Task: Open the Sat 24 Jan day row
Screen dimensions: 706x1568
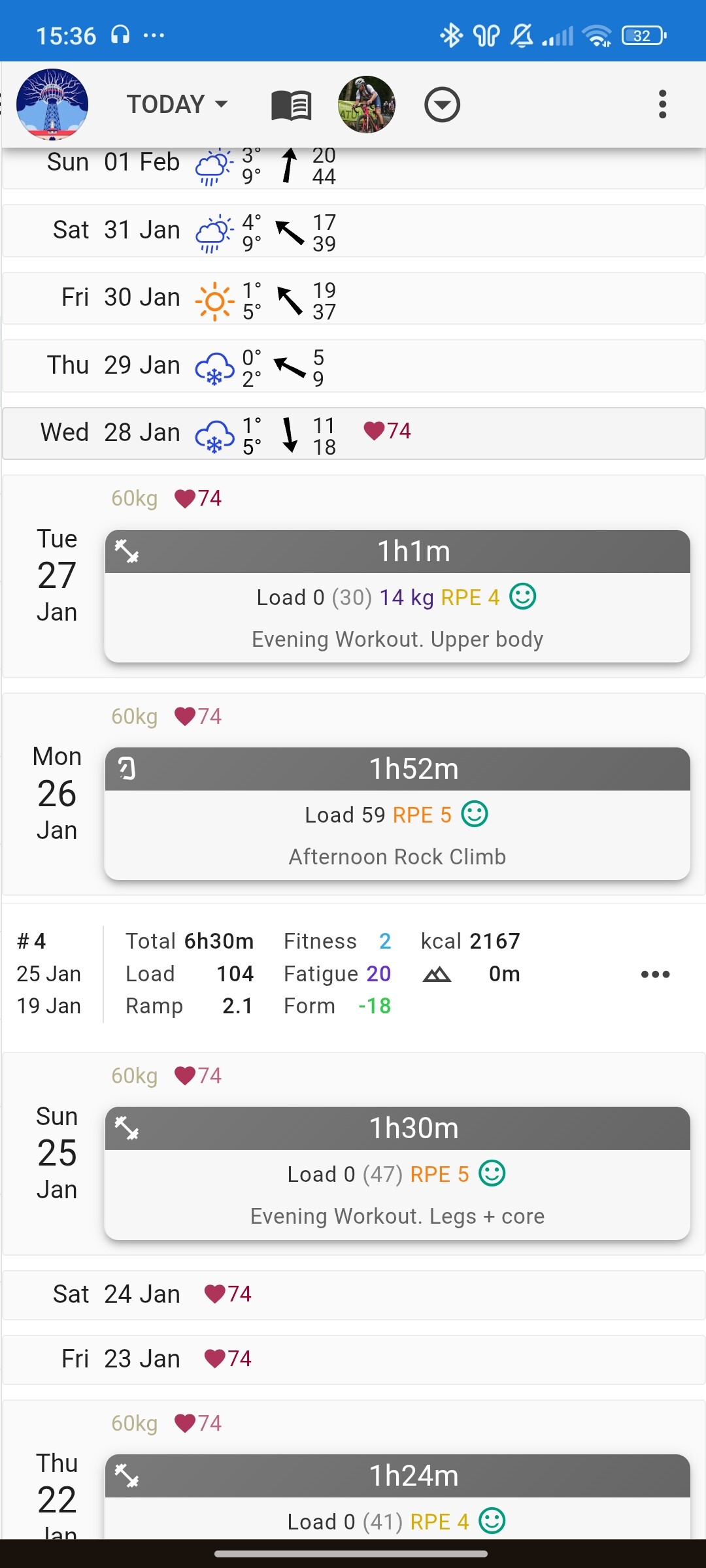Action: click(353, 1294)
